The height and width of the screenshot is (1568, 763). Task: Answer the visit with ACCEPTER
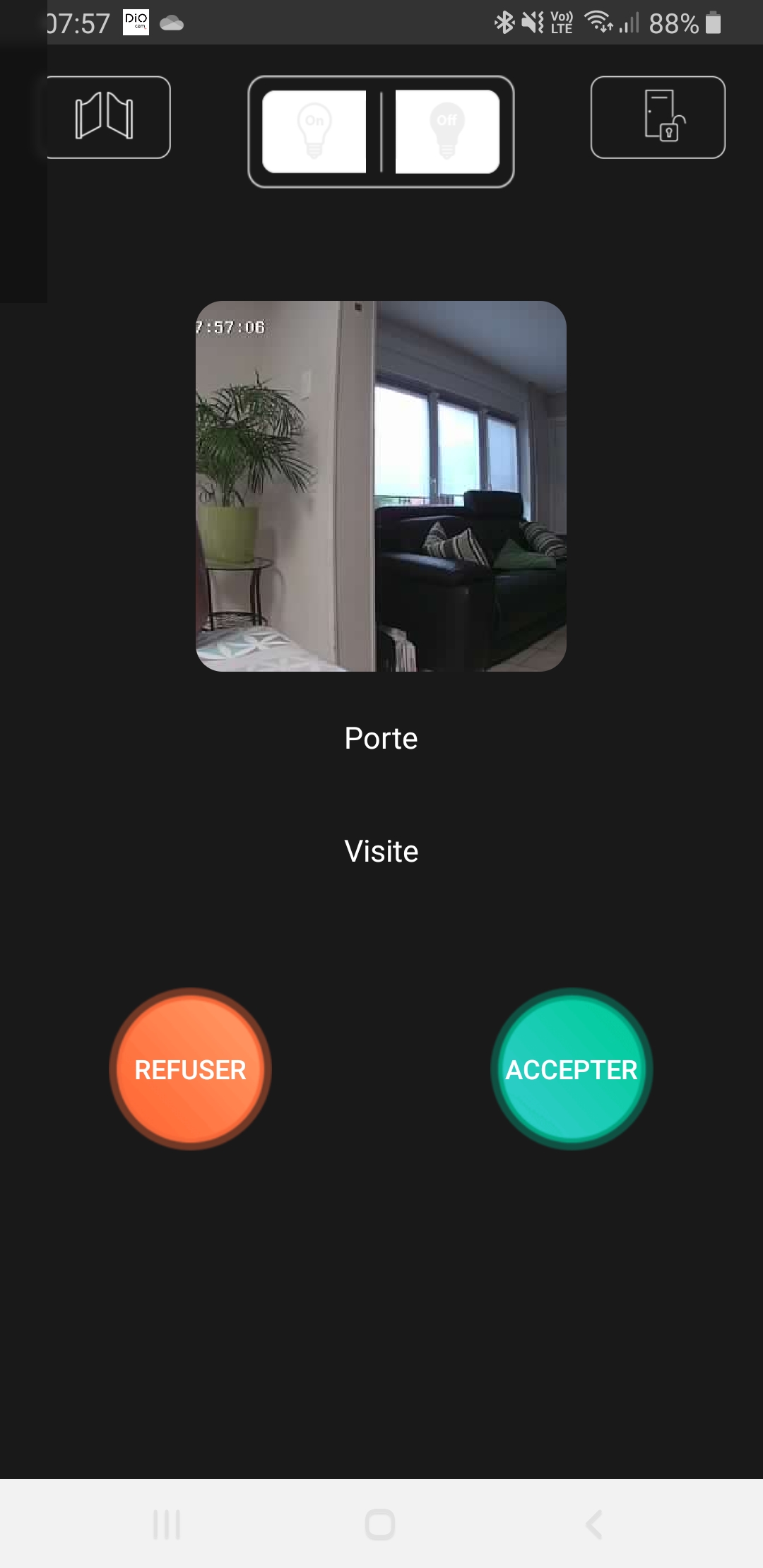coord(572,1069)
